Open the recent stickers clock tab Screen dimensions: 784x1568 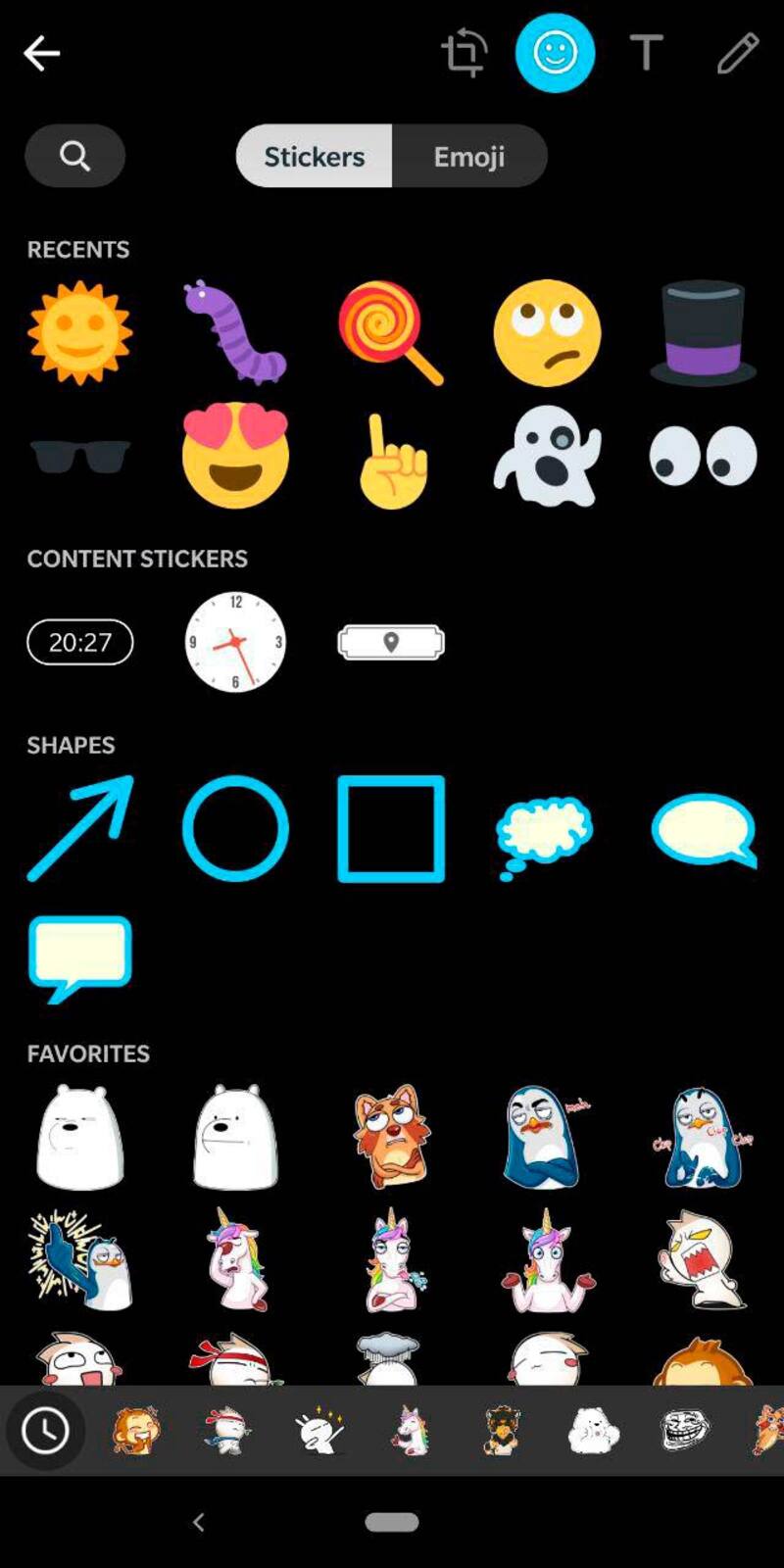(x=45, y=1431)
